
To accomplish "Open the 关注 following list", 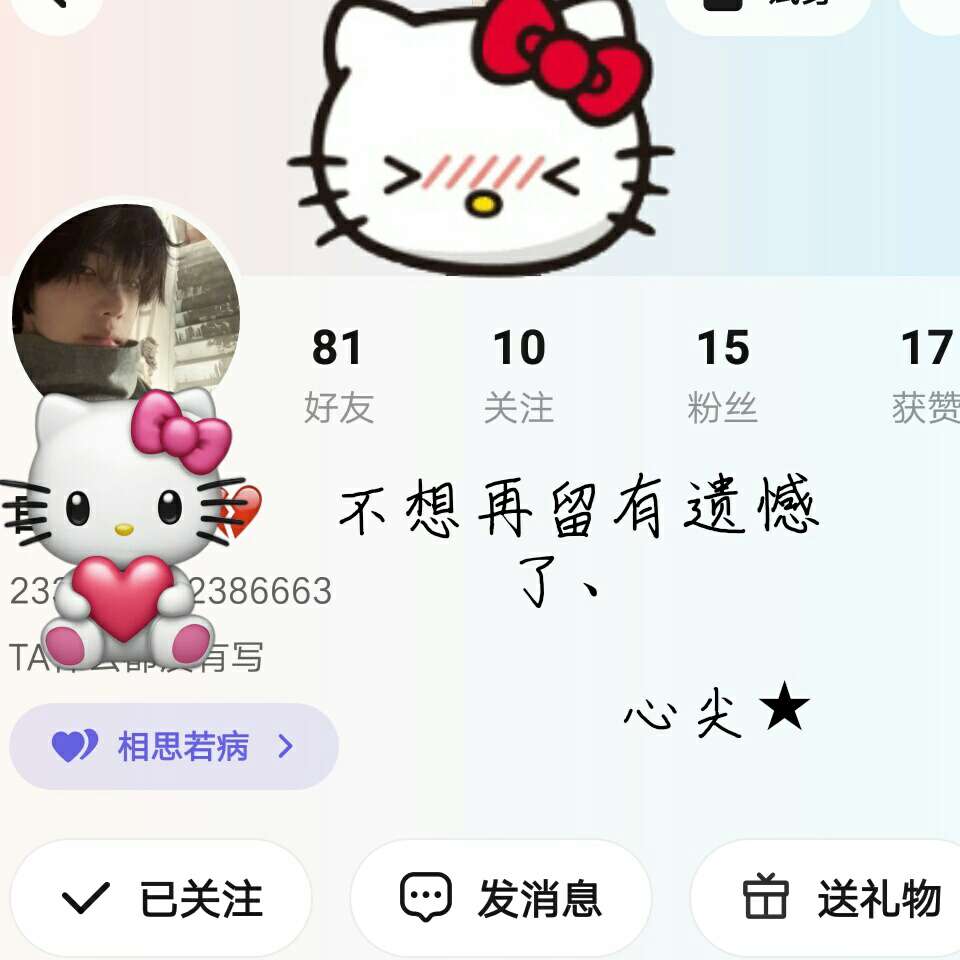I will [x=518, y=375].
